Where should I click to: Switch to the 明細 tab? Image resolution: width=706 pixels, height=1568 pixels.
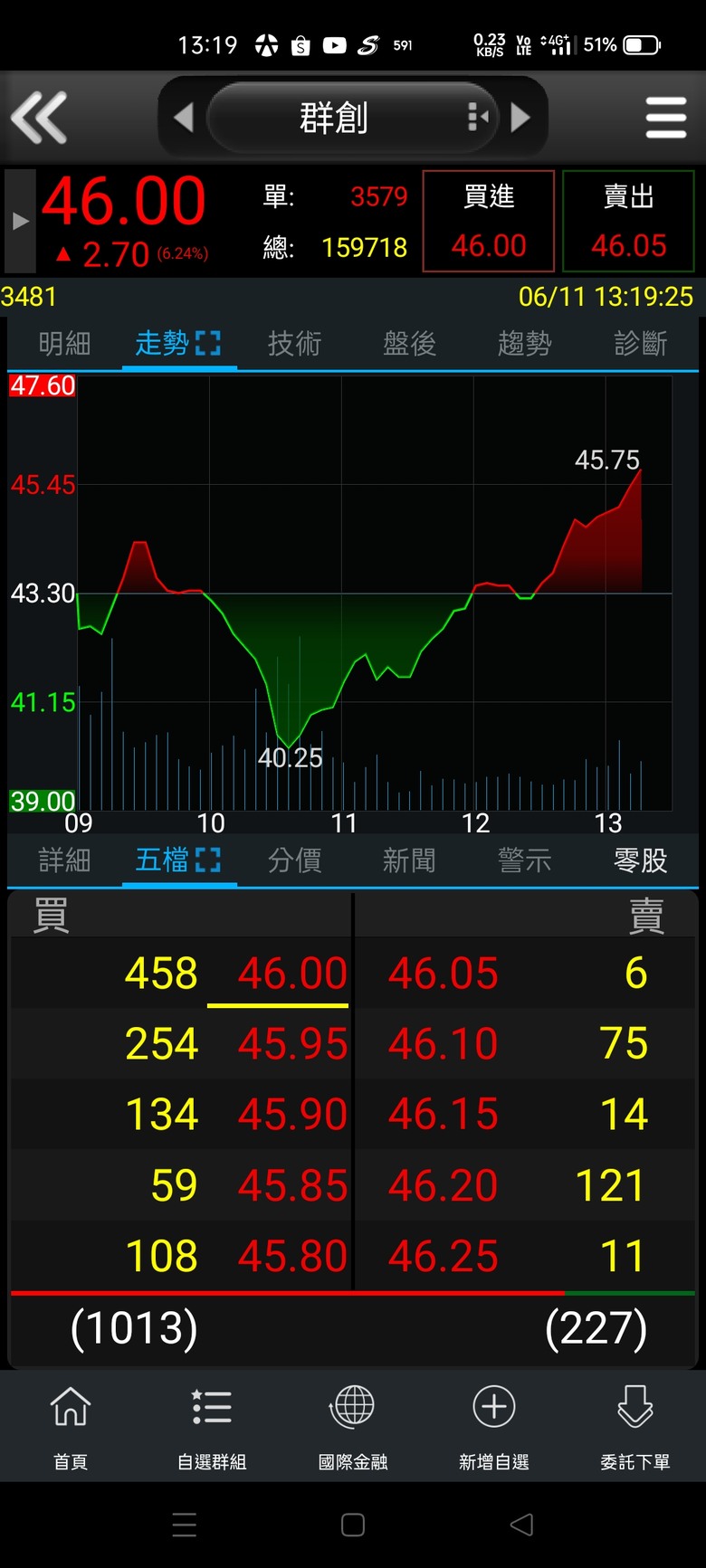tap(64, 344)
